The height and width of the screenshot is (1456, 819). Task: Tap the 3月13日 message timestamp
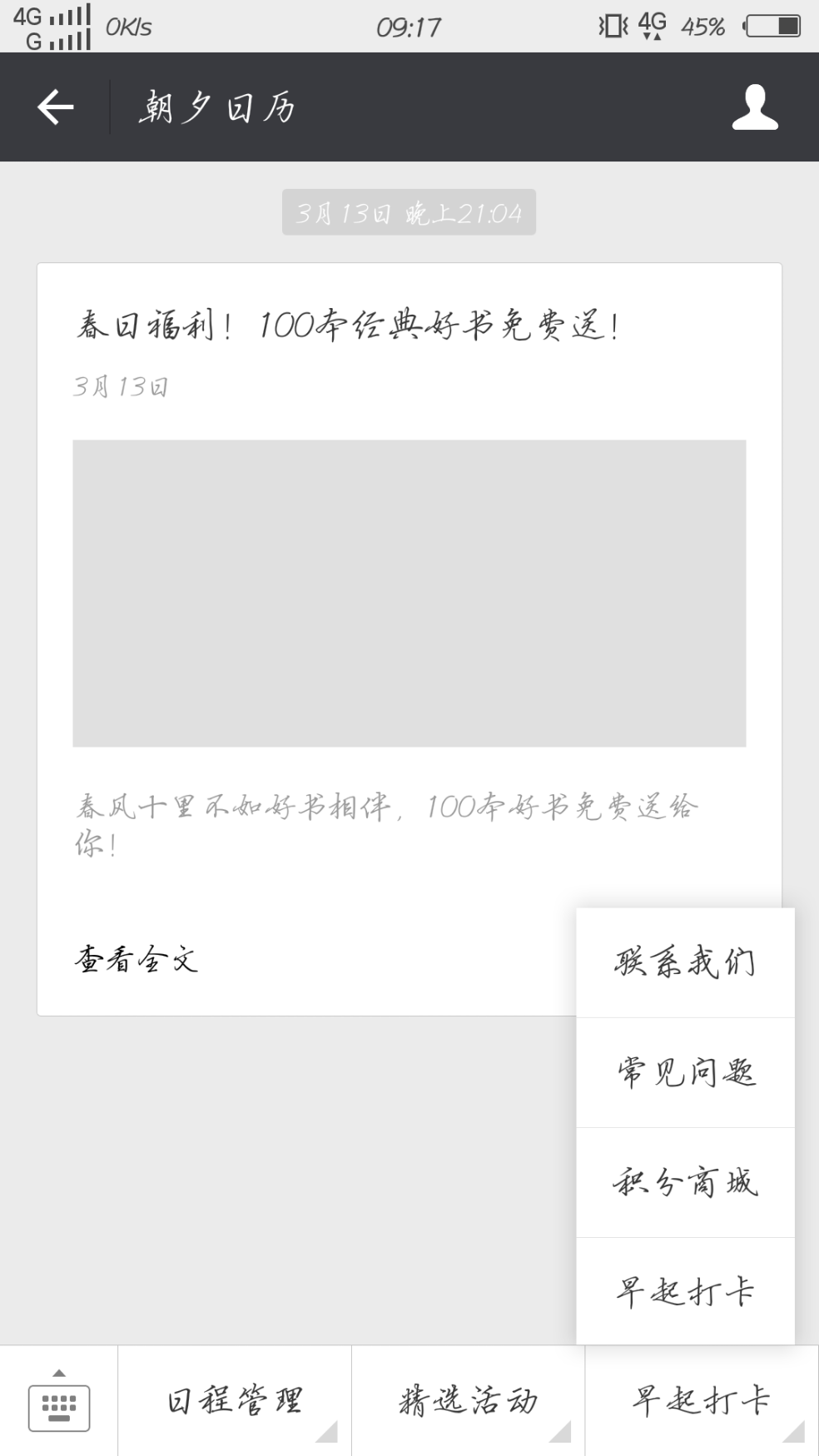click(409, 213)
